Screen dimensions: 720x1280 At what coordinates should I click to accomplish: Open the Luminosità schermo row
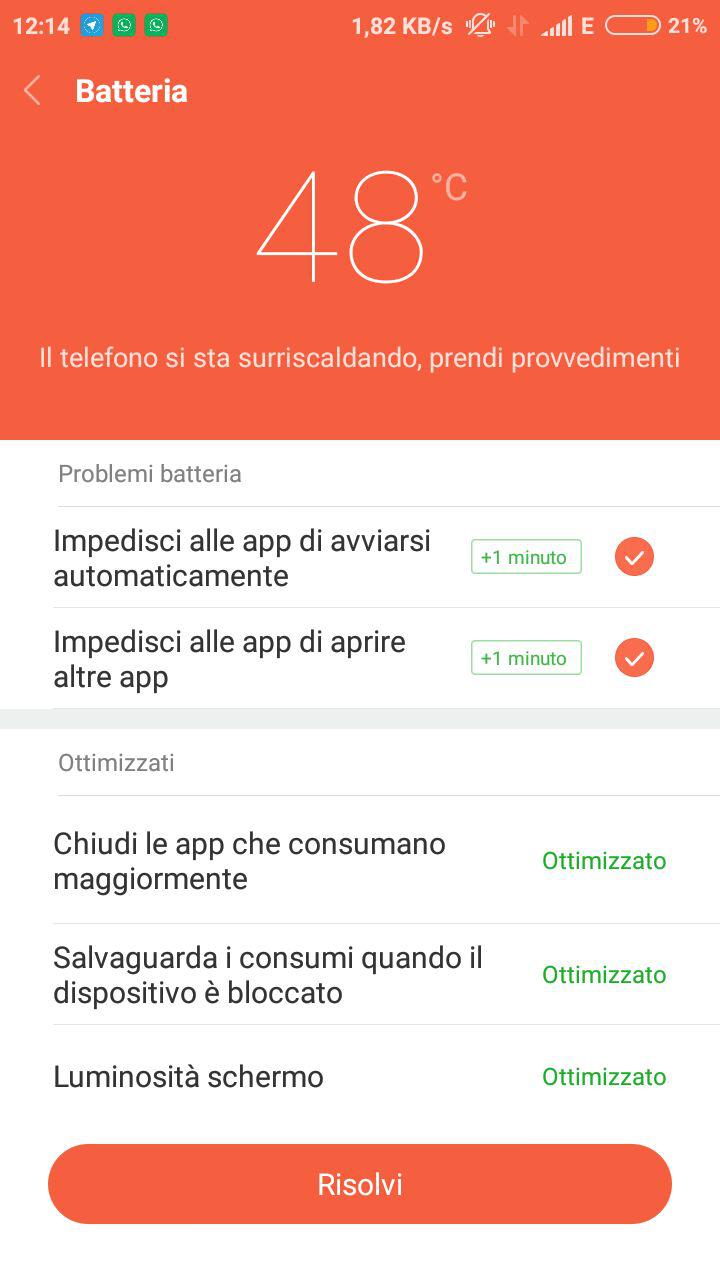coord(360,1077)
